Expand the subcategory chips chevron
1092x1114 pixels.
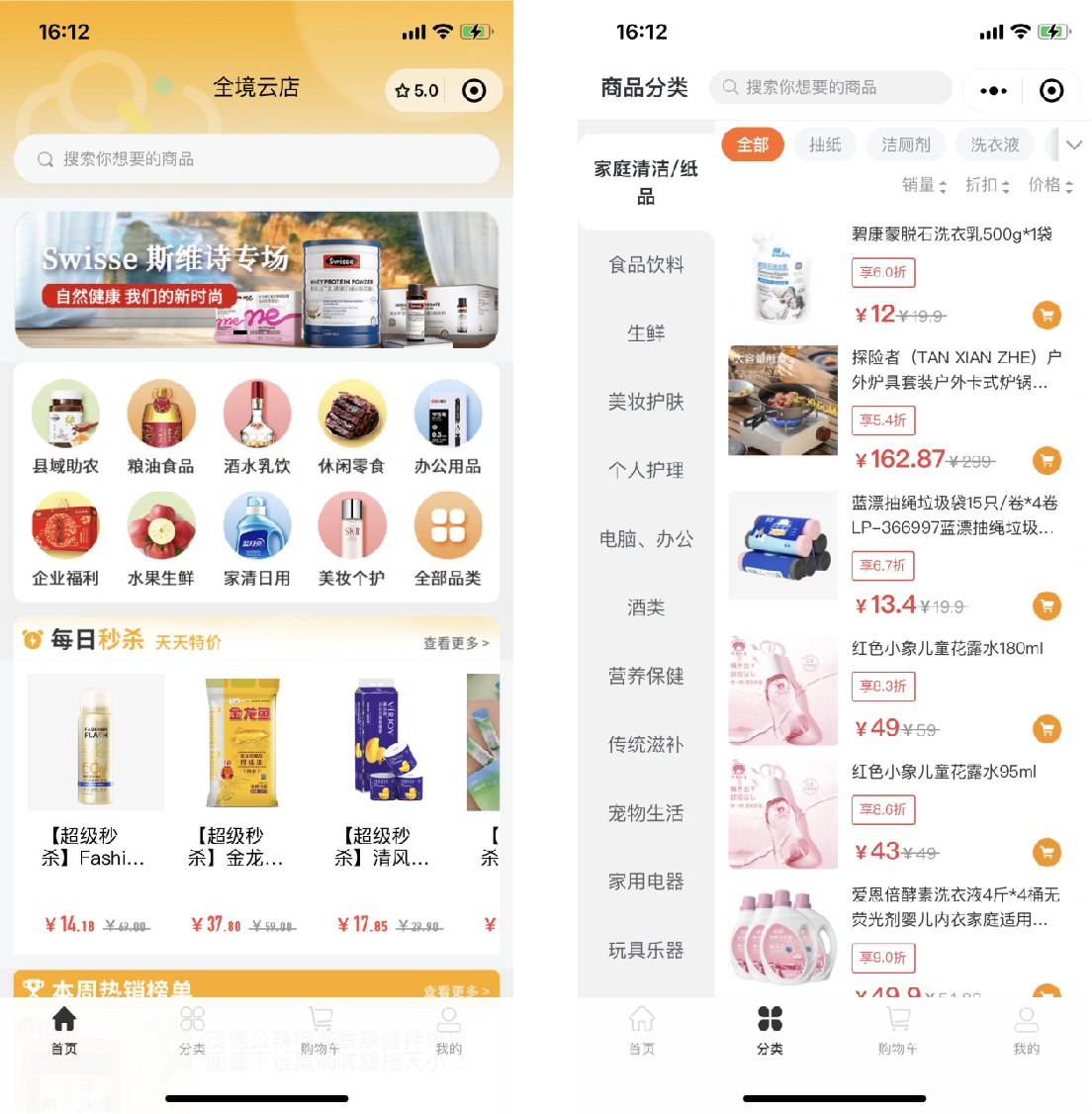1073,144
